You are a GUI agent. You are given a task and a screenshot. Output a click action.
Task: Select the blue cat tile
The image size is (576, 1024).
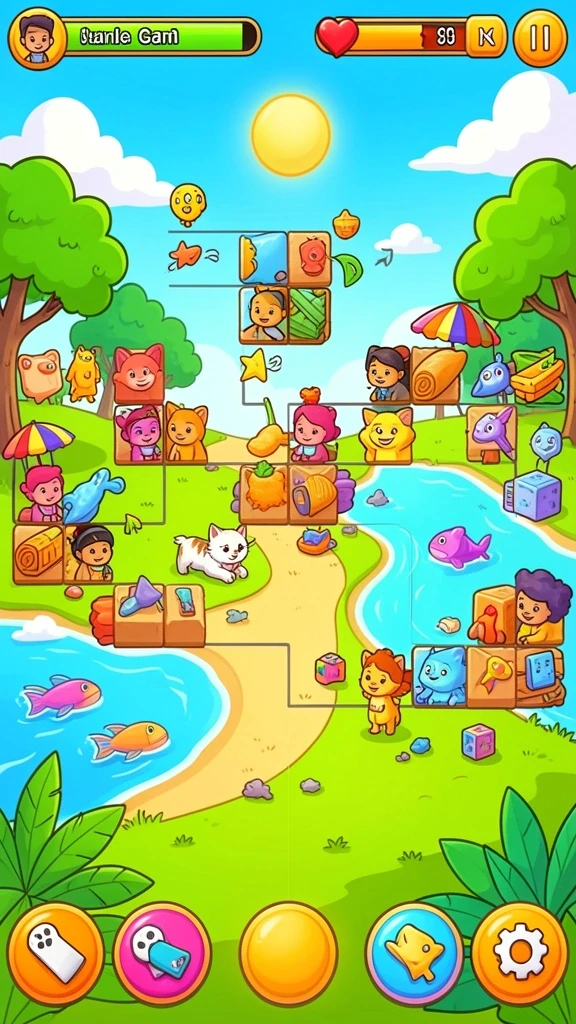tap(439, 677)
